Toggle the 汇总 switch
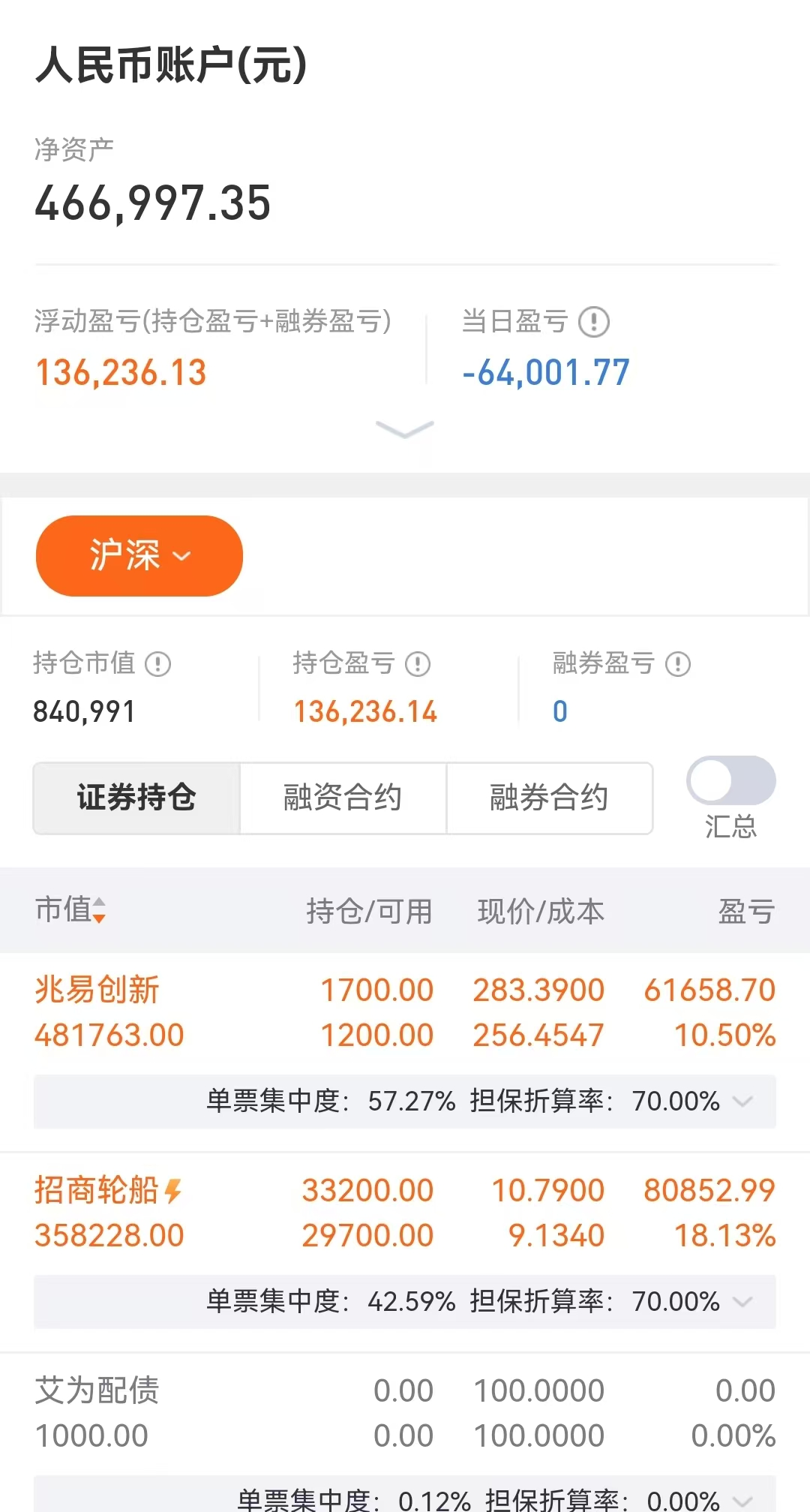Image resolution: width=810 pixels, height=1512 pixels. tap(730, 781)
